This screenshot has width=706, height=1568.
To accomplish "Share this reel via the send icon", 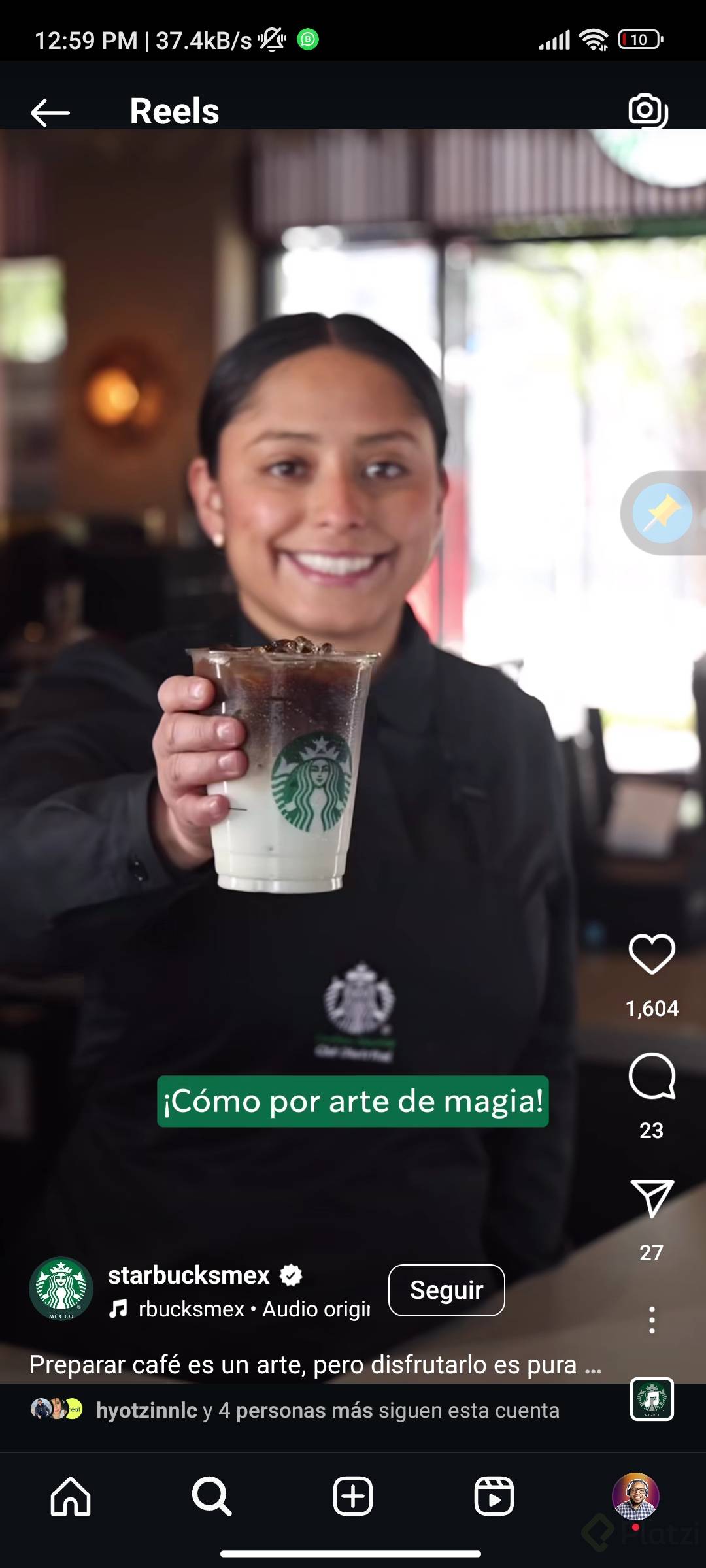I will 652,1198.
